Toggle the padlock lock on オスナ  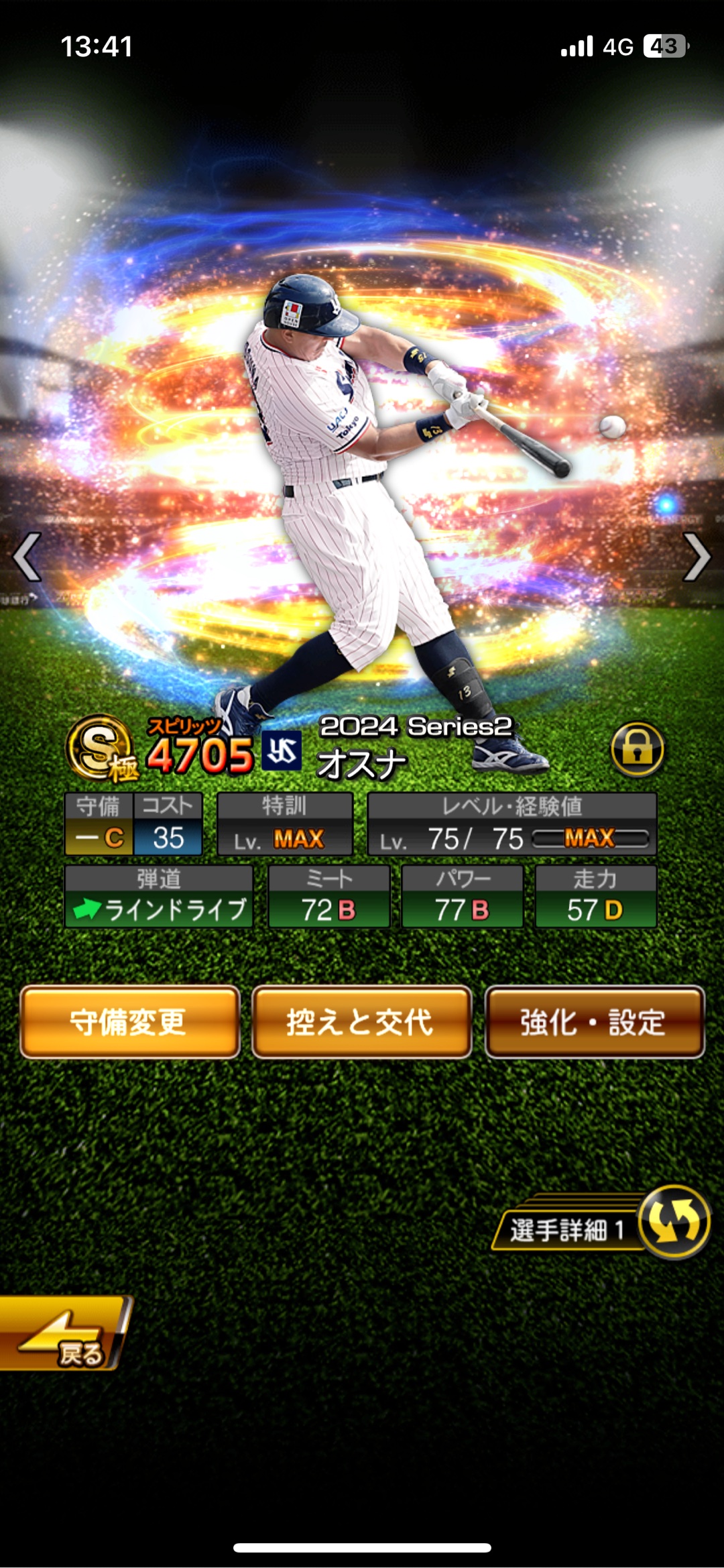(637, 749)
